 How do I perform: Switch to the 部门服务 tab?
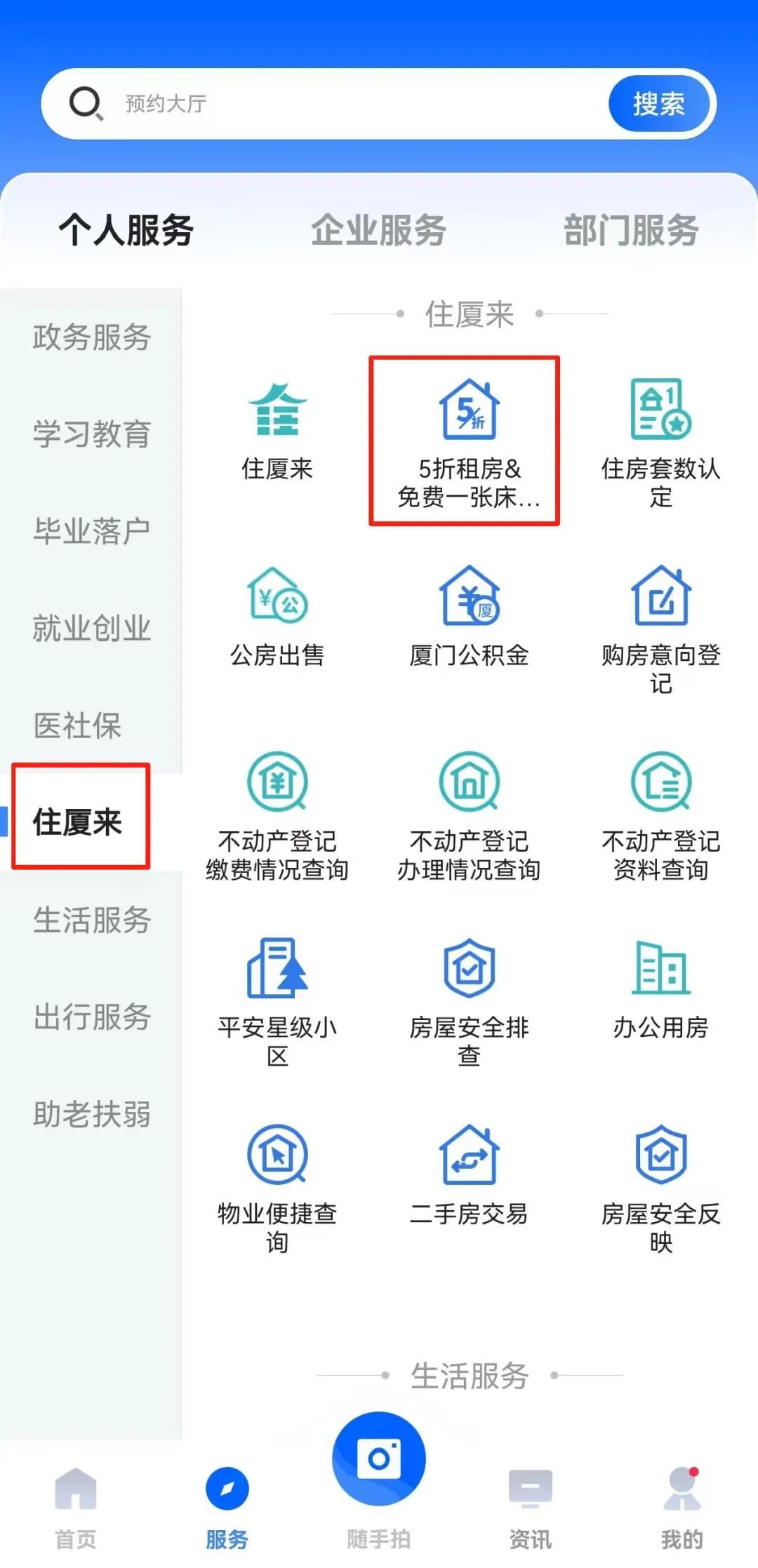(x=630, y=230)
